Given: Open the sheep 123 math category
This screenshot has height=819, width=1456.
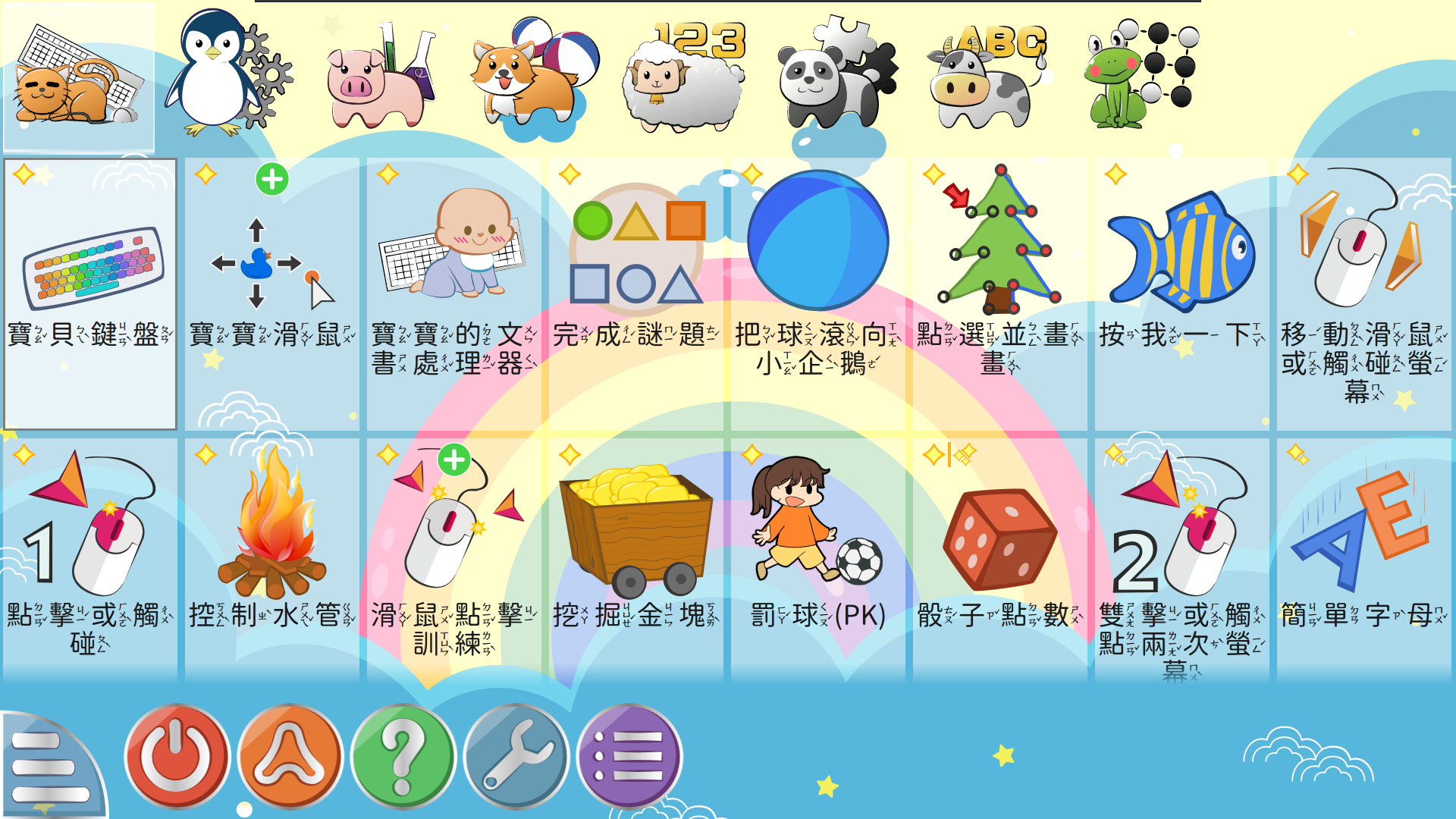Looking at the screenshot, I should (682, 76).
